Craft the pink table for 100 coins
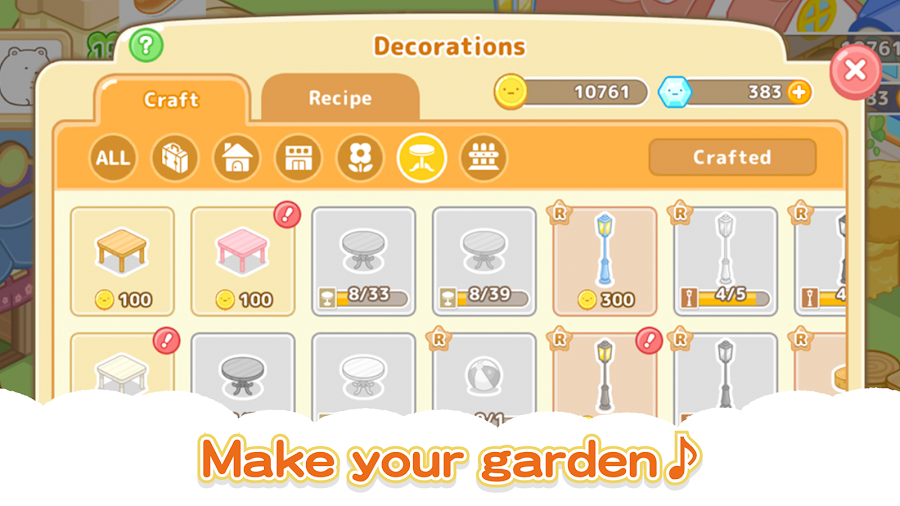The width and height of the screenshot is (900, 506). (x=243, y=262)
